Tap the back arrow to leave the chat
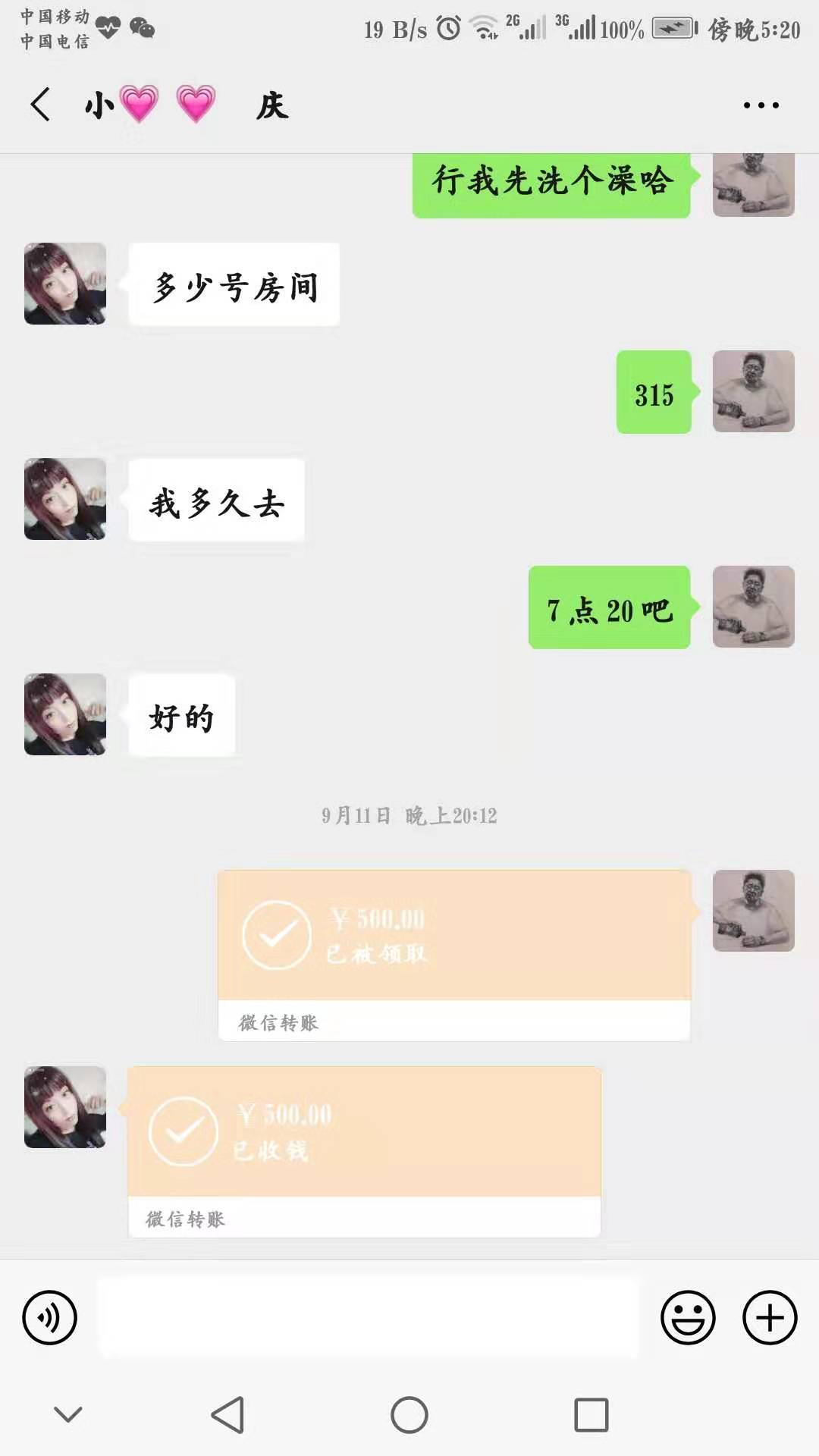The height and width of the screenshot is (1456, 819). tap(39, 106)
